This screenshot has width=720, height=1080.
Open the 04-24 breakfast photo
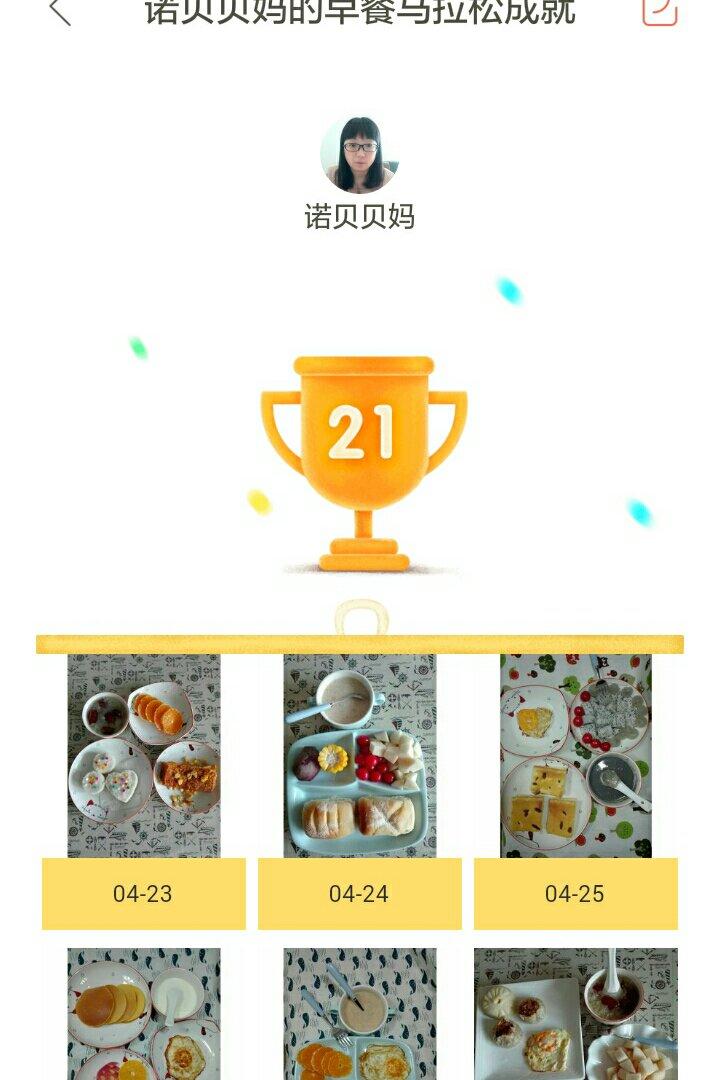[359, 756]
